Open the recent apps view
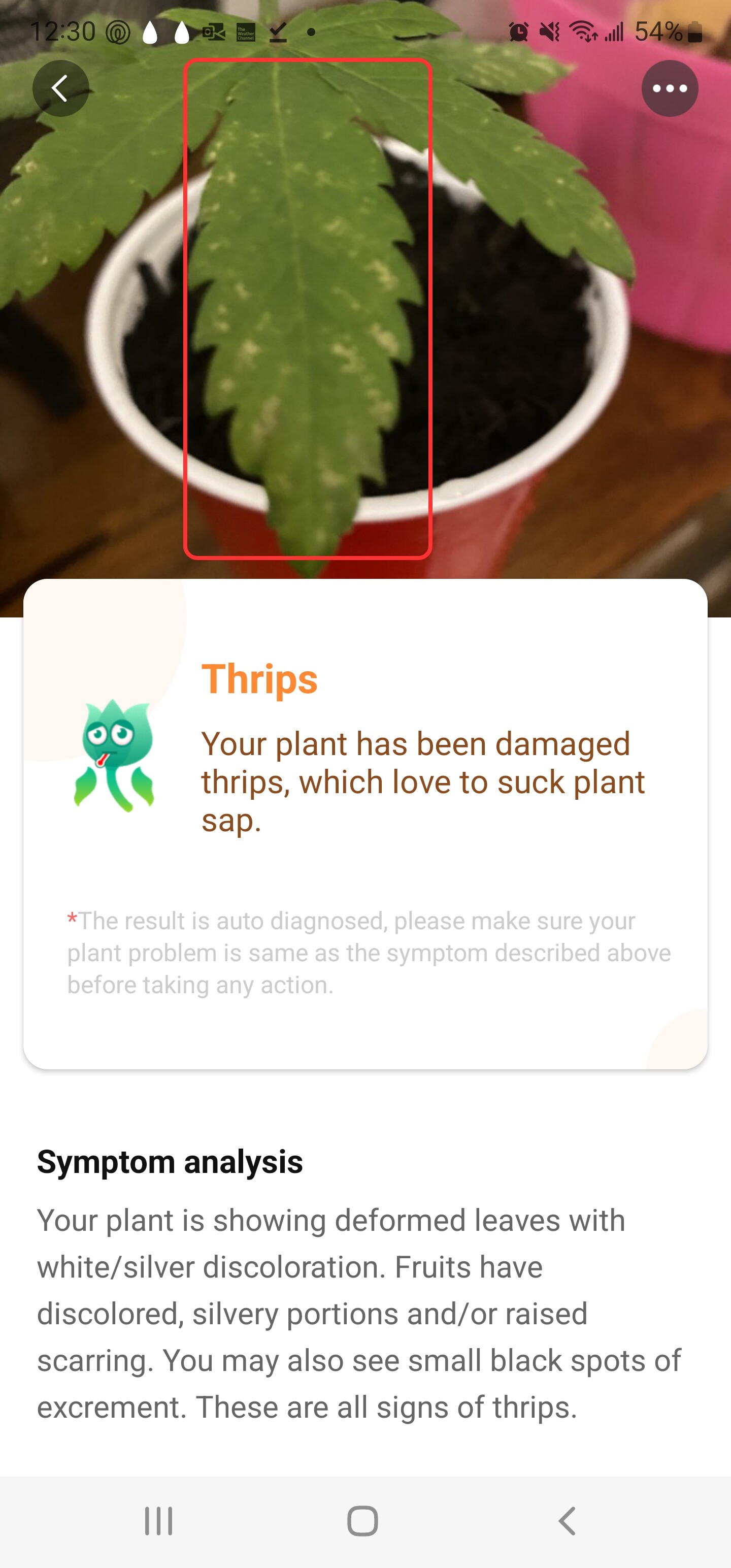Image resolution: width=731 pixels, height=1568 pixels. 159,1521
